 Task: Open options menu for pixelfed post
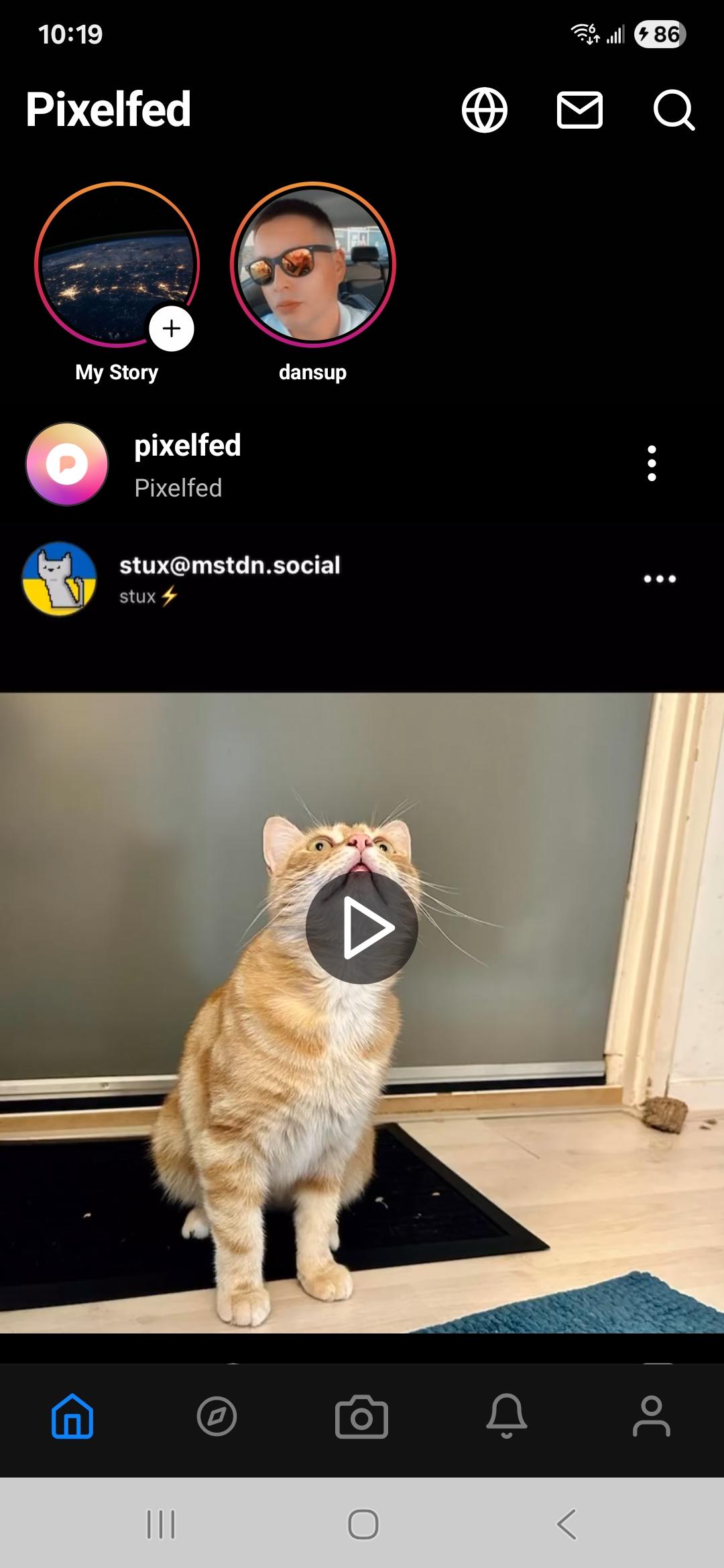(x=652, y=463)
